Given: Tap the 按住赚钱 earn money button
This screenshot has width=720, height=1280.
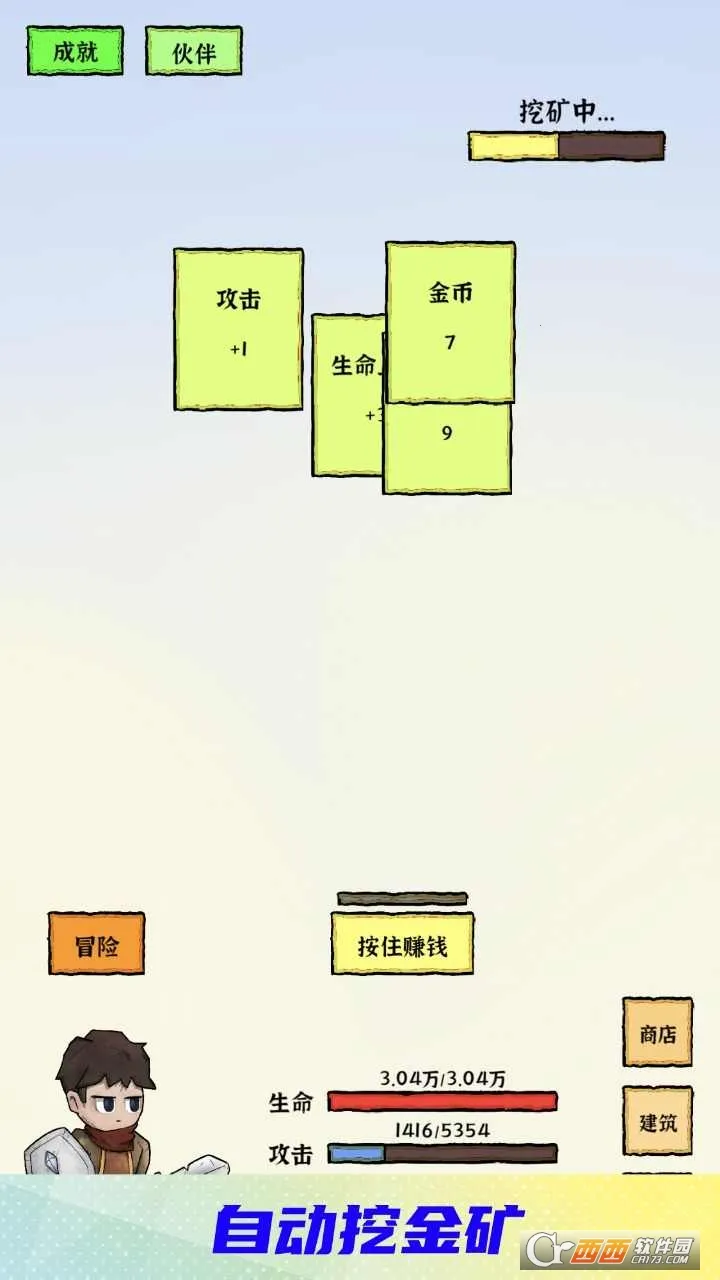Looking at the screenshot, I should coord(402,943).
